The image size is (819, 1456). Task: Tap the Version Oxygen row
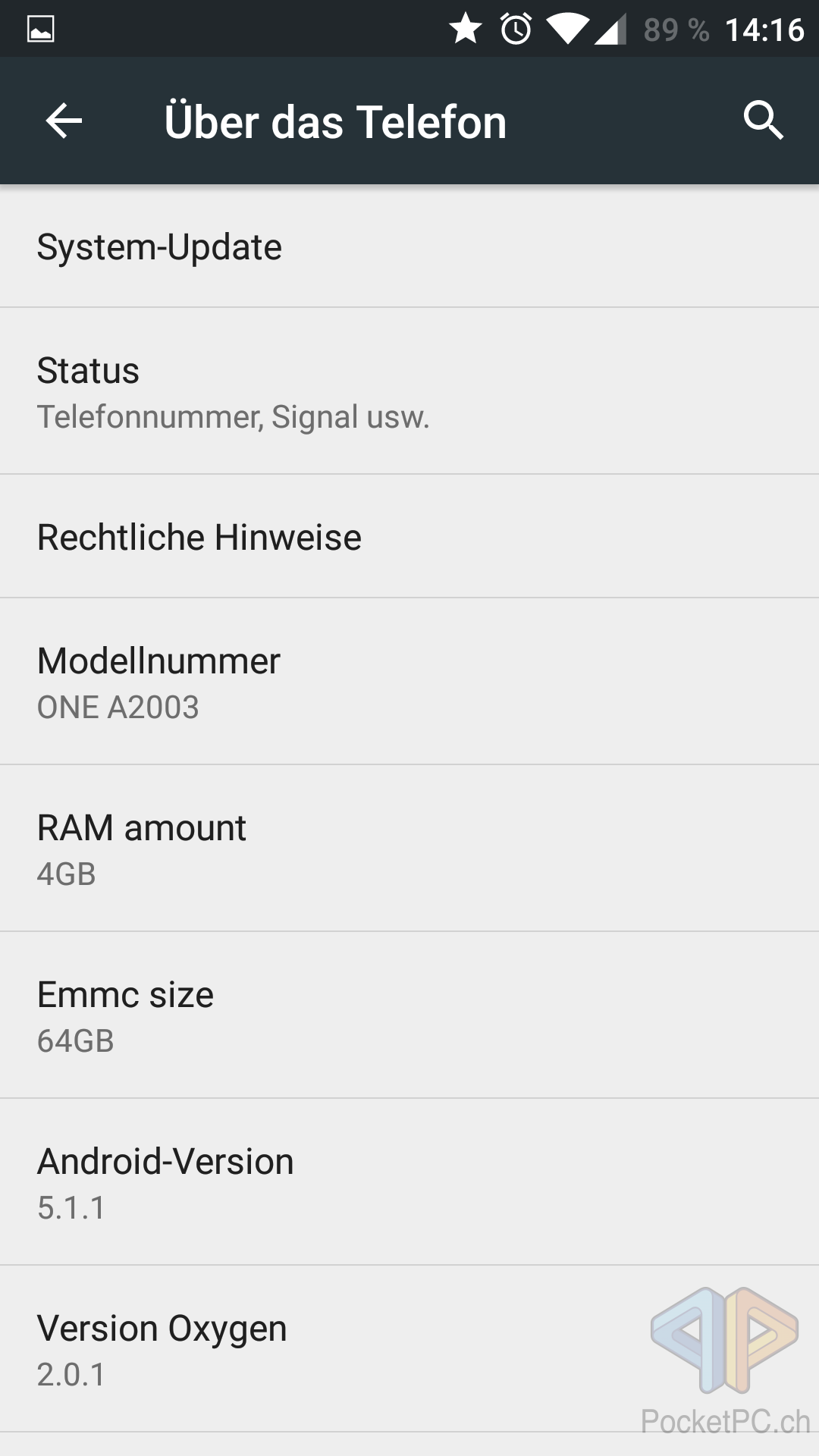tap(409, 1349)
